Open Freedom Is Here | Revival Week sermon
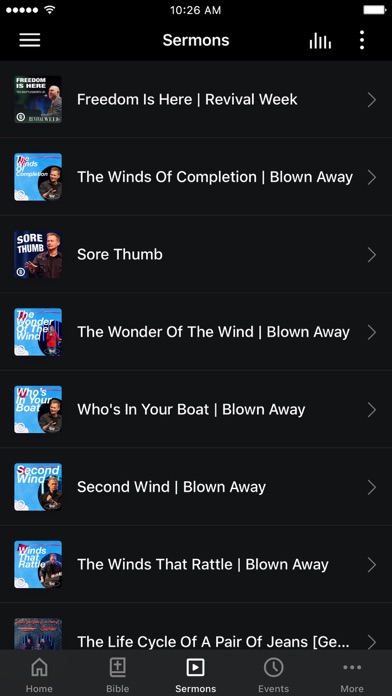This screenshot has height=696, width=392. tap(196, 99)
